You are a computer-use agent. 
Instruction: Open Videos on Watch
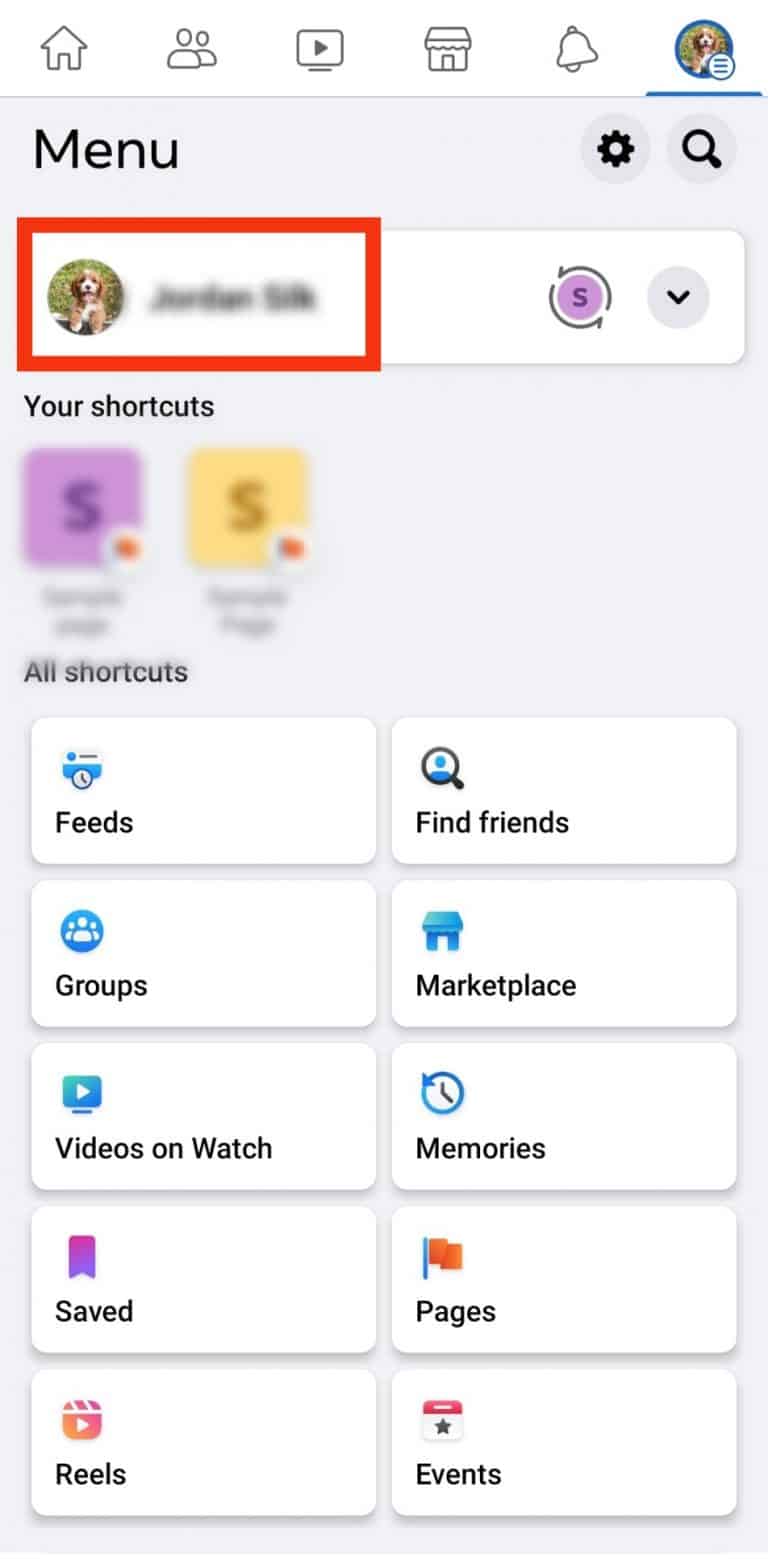coord(203,1116)
